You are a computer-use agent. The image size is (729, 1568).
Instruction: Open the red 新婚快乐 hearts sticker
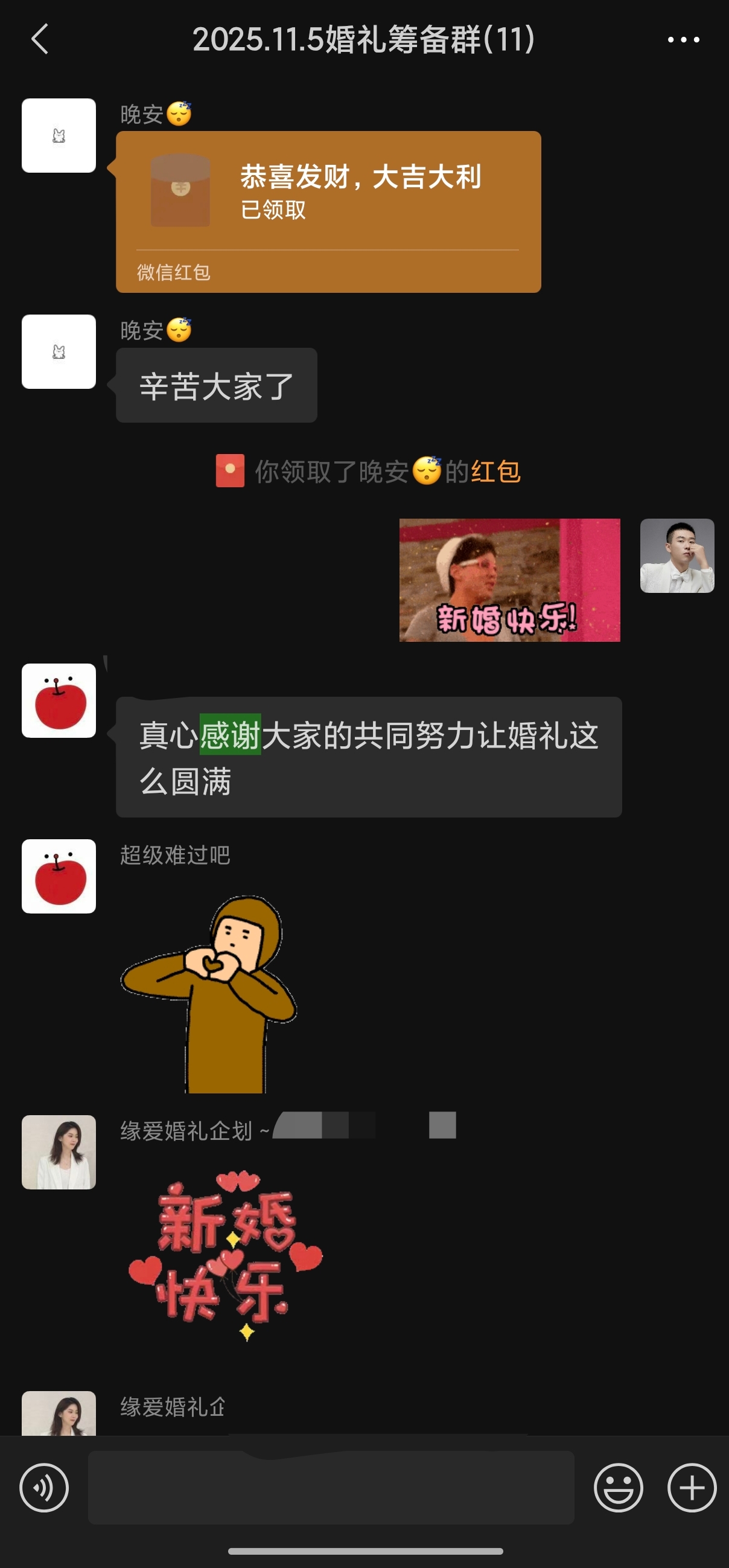[x=225, y=1255]
